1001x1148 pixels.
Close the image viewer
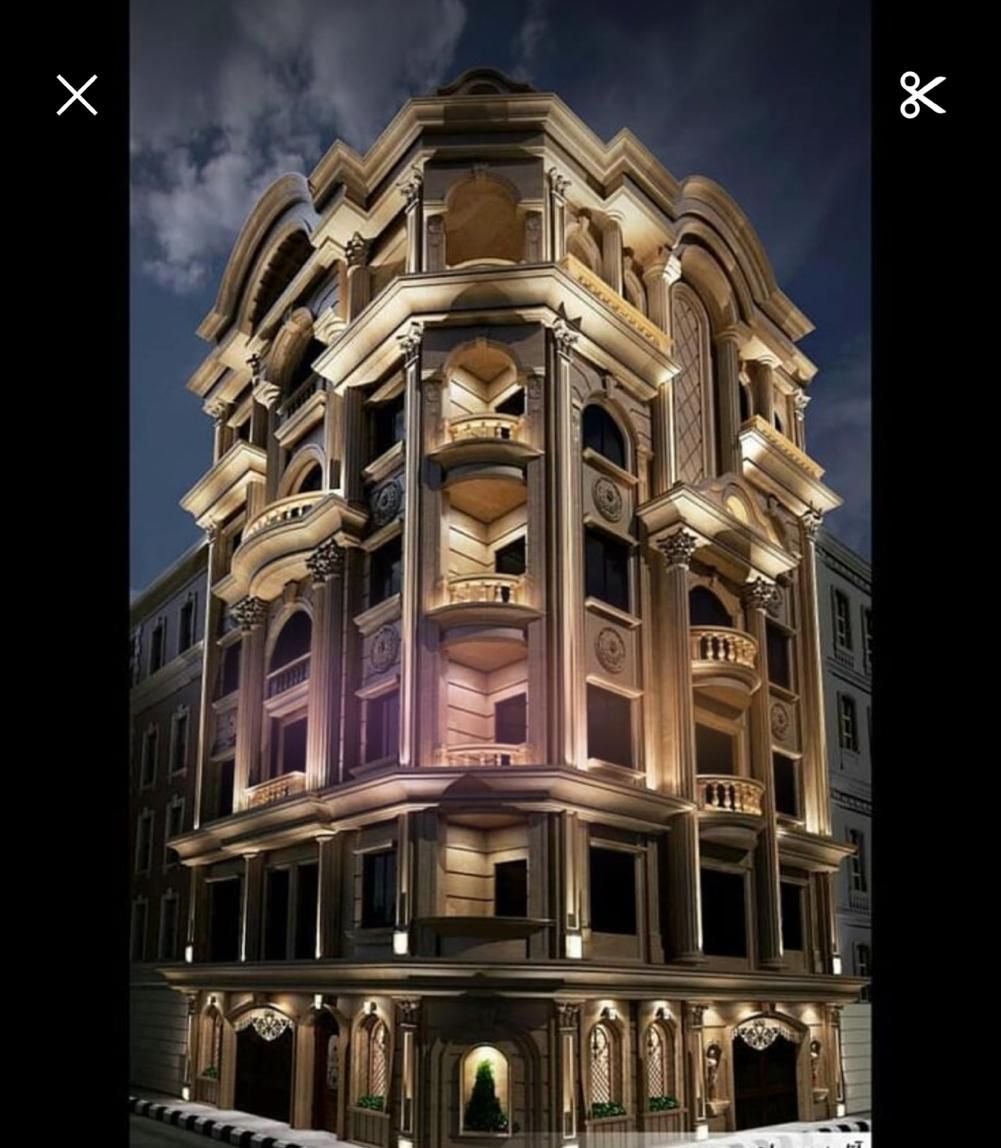click(77, 95)
